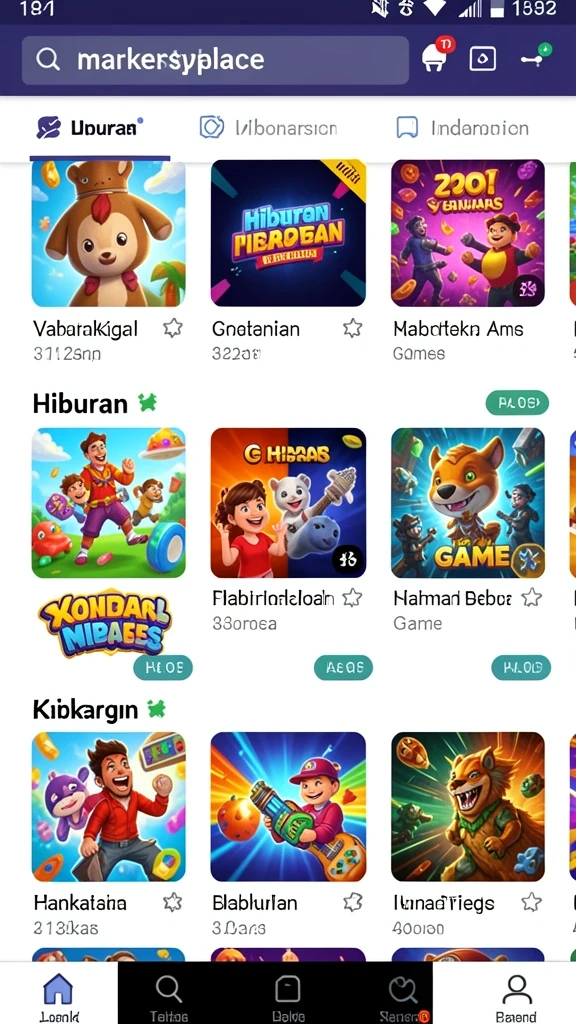Favorite Iunad Tiegs with its star
Screen dimensions: 576x1024
(532, 903)
